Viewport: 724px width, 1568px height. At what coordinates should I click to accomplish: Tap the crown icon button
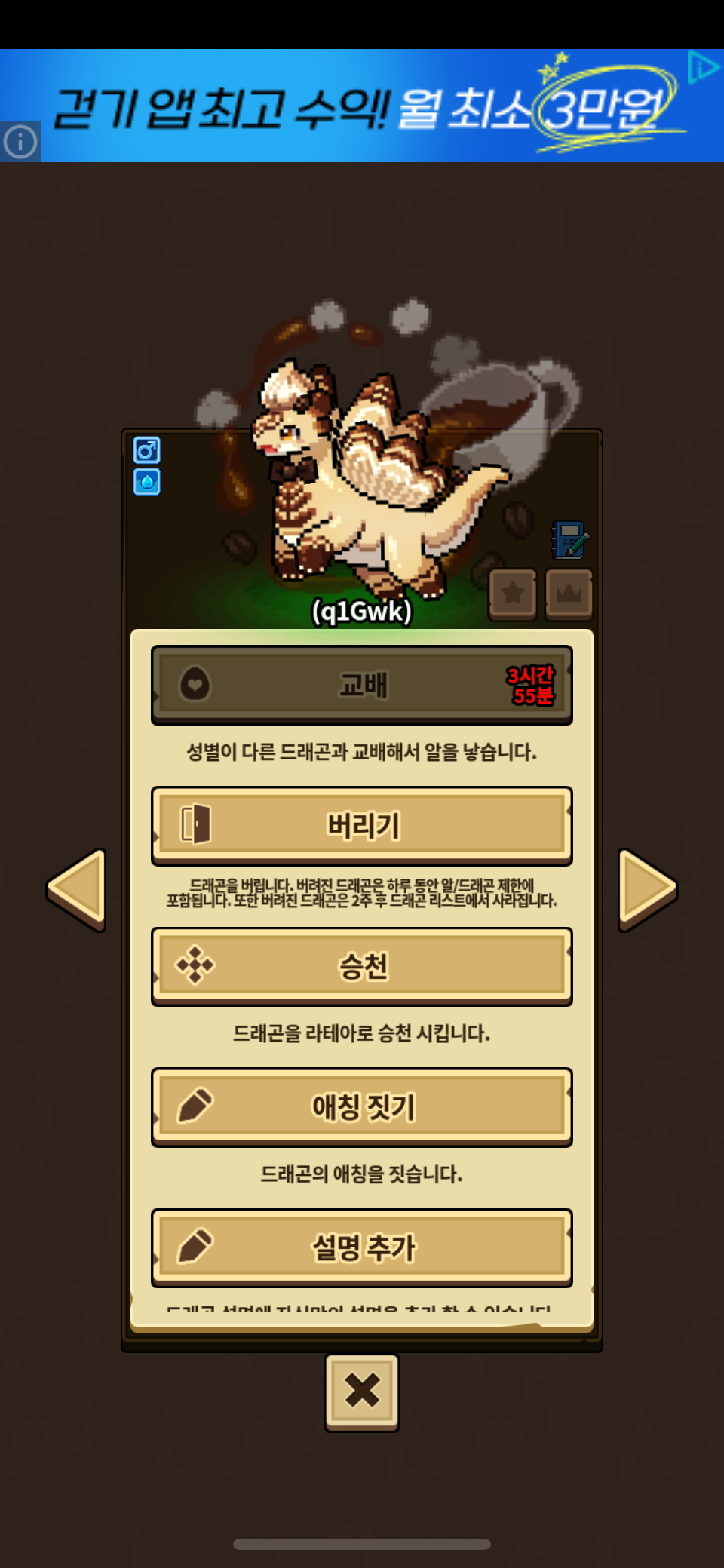point(569,594)
